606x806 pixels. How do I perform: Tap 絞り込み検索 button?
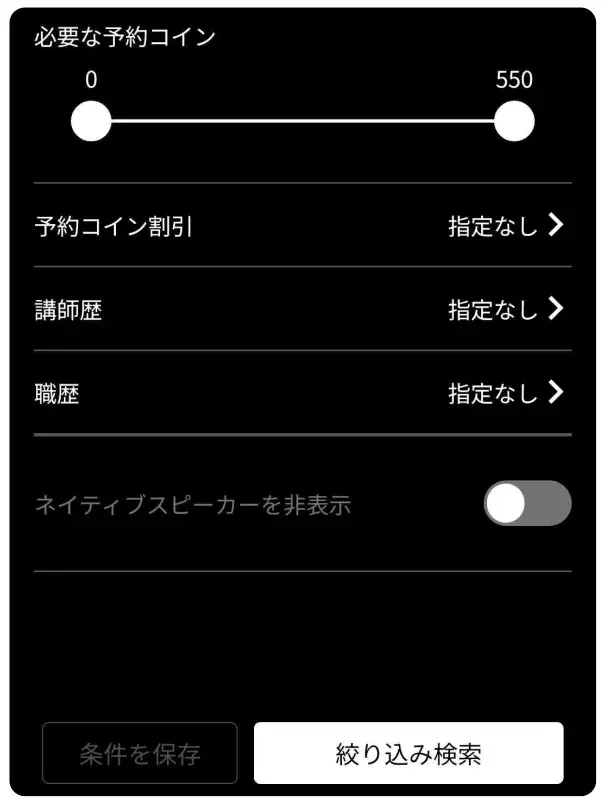tap(408, 753)
